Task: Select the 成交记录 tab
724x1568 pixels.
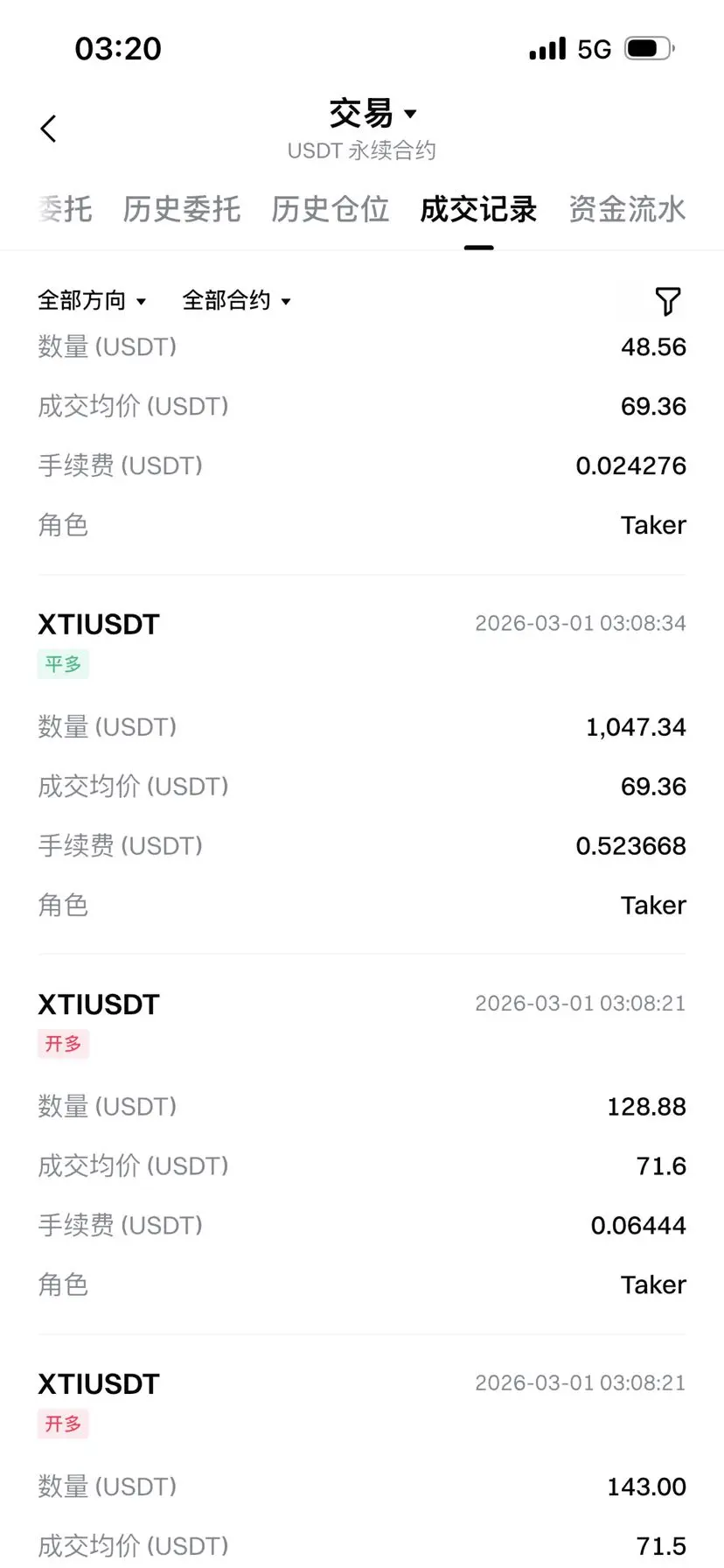Action: click(x=478, y=210)
